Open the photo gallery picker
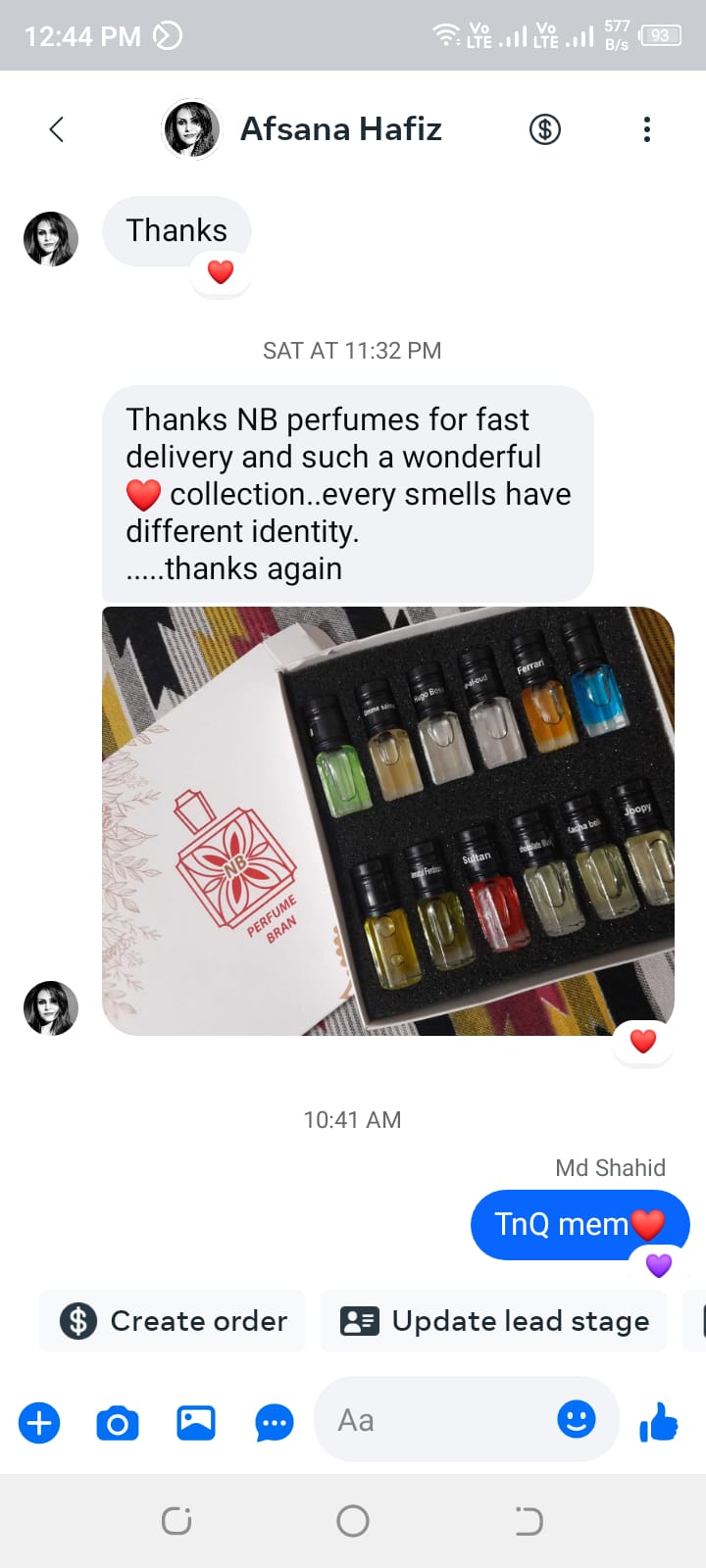 196,1422
